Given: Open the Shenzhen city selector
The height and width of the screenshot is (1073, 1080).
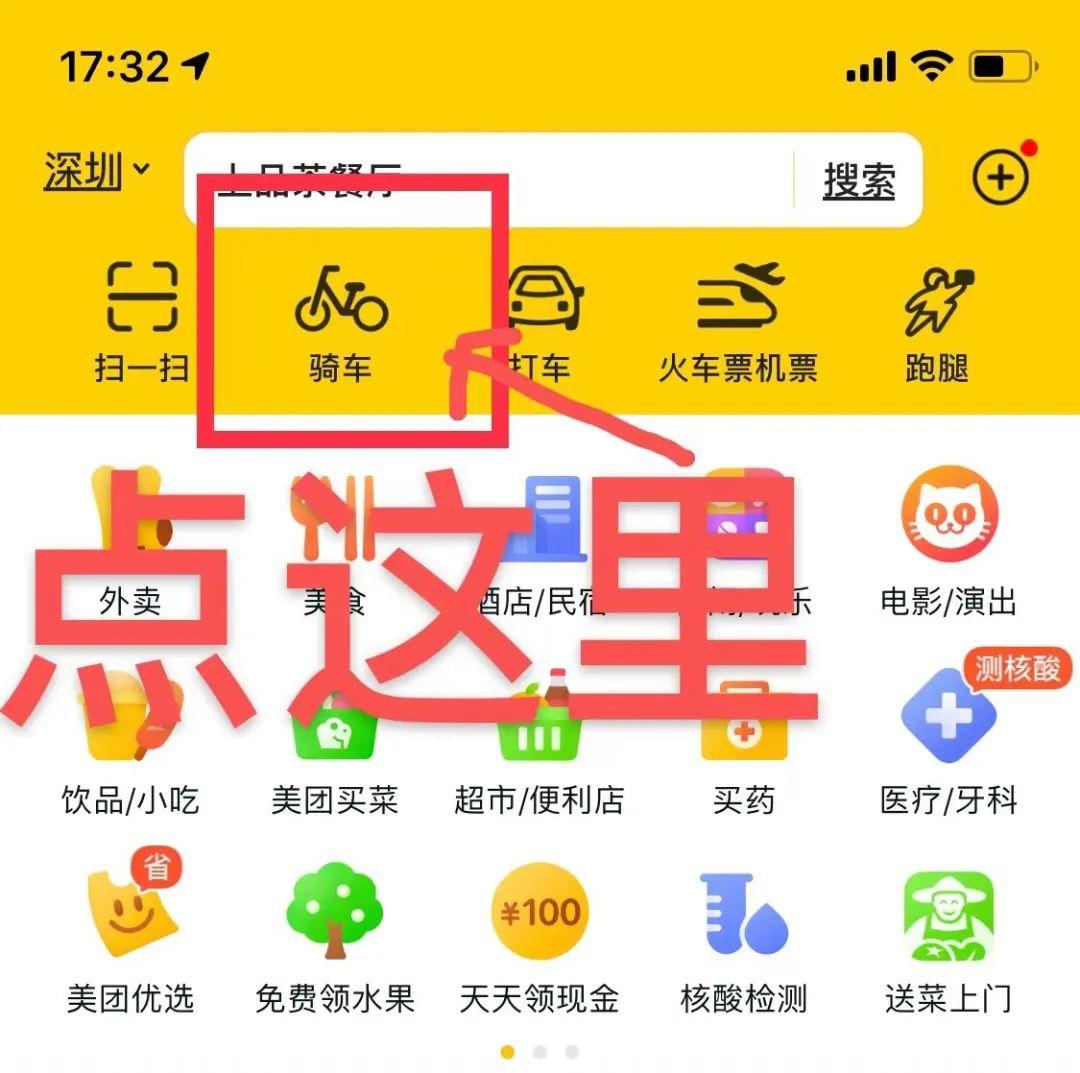Looking at the screenshot, I should tap(97, 172).
